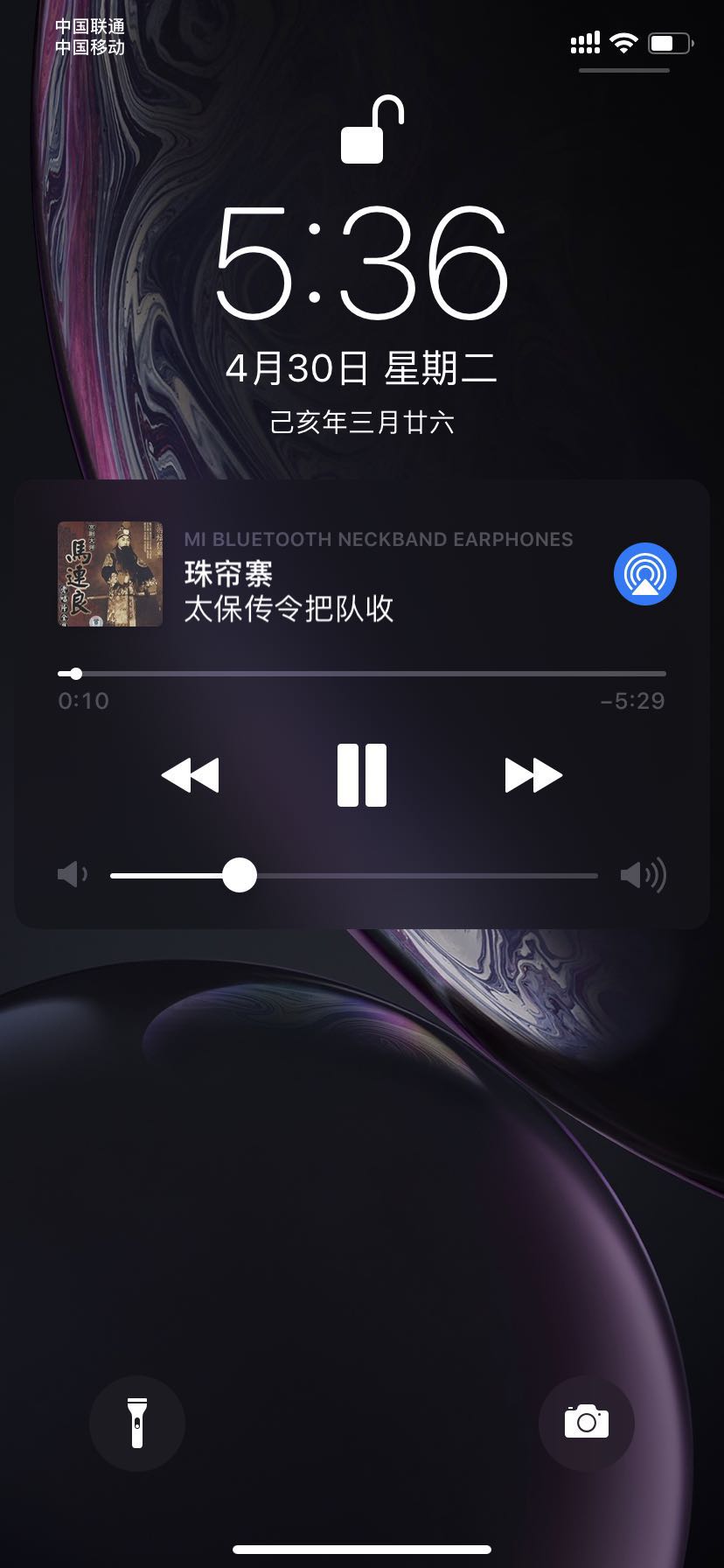Open the 珠帘寨 album artwork
The image size is (724, 1568).
[x=110, y=574]
